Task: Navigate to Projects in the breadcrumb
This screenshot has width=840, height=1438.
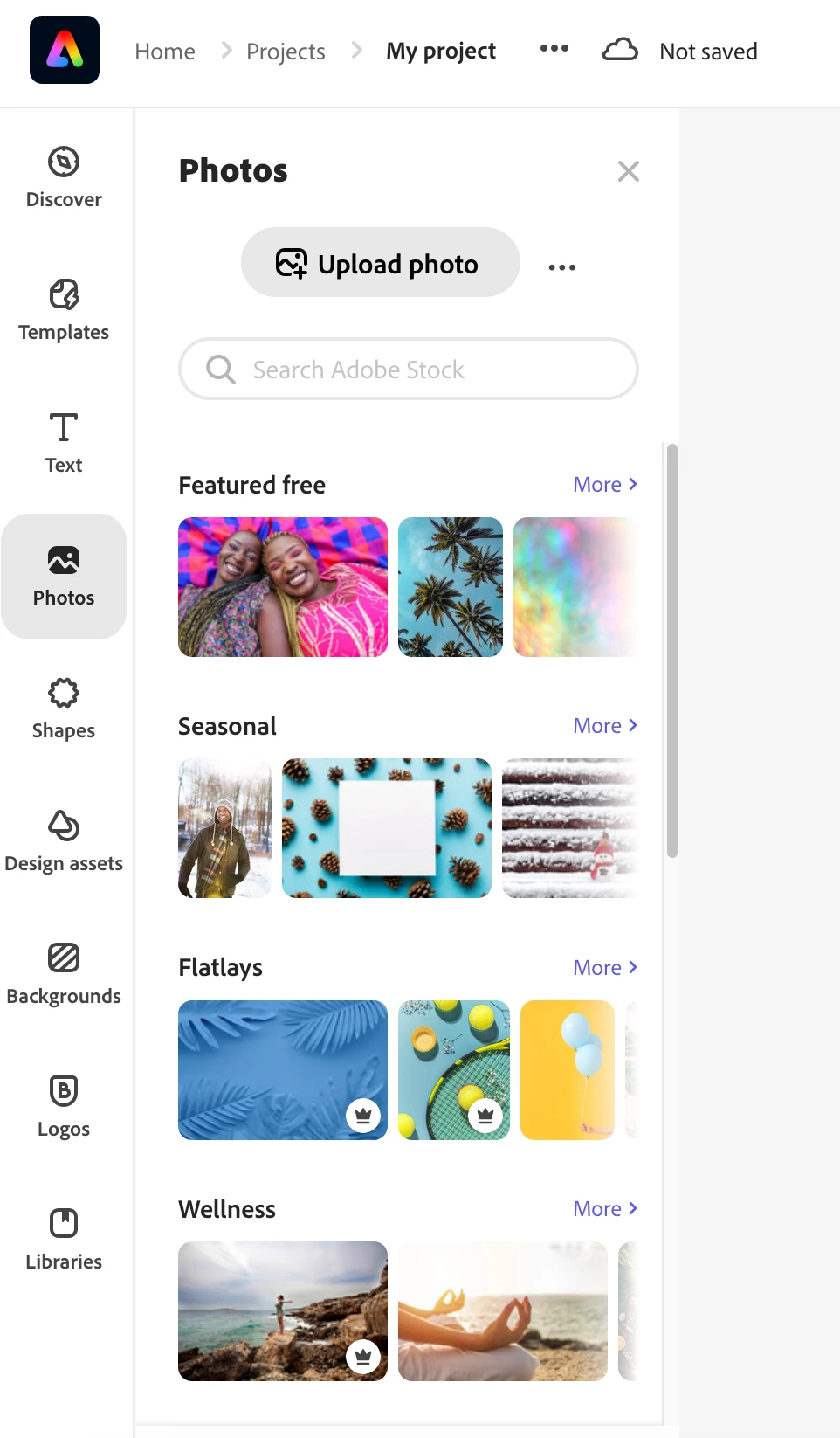Action: pyautogui.click(x=286, y=52)
